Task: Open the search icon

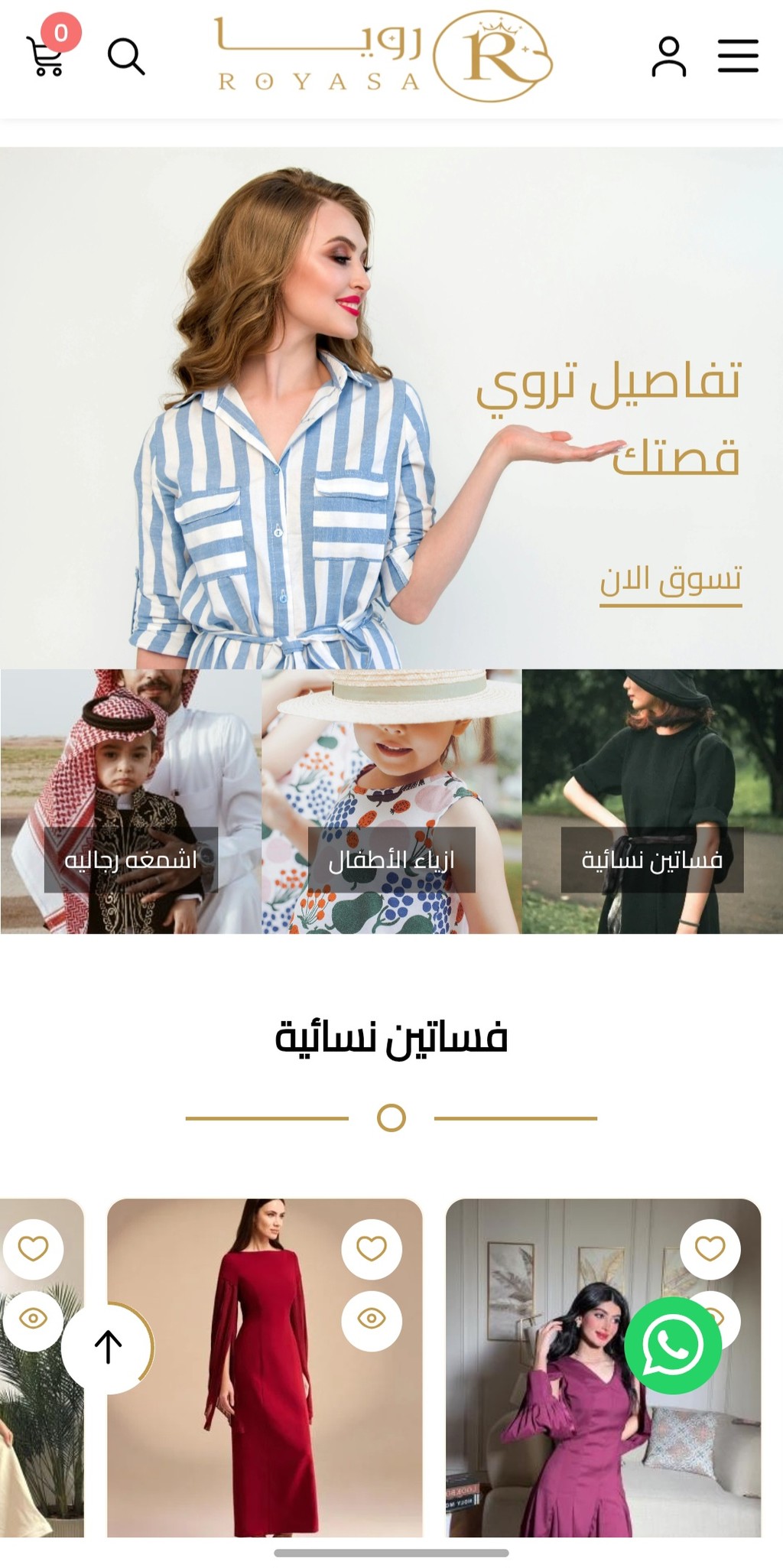Action: pos(126,57)
